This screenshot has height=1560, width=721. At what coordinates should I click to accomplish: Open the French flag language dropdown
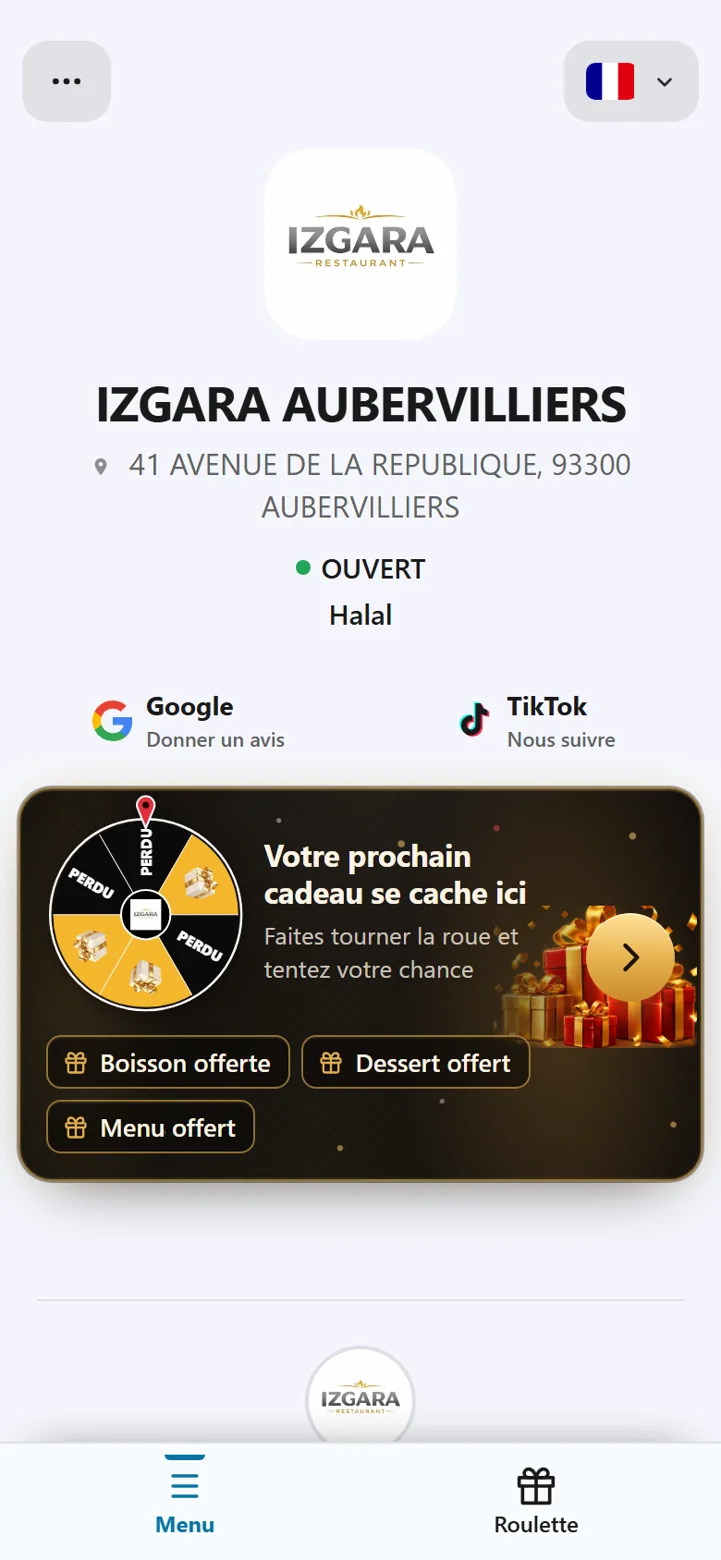pyautogui.click(x=631, y=81)
